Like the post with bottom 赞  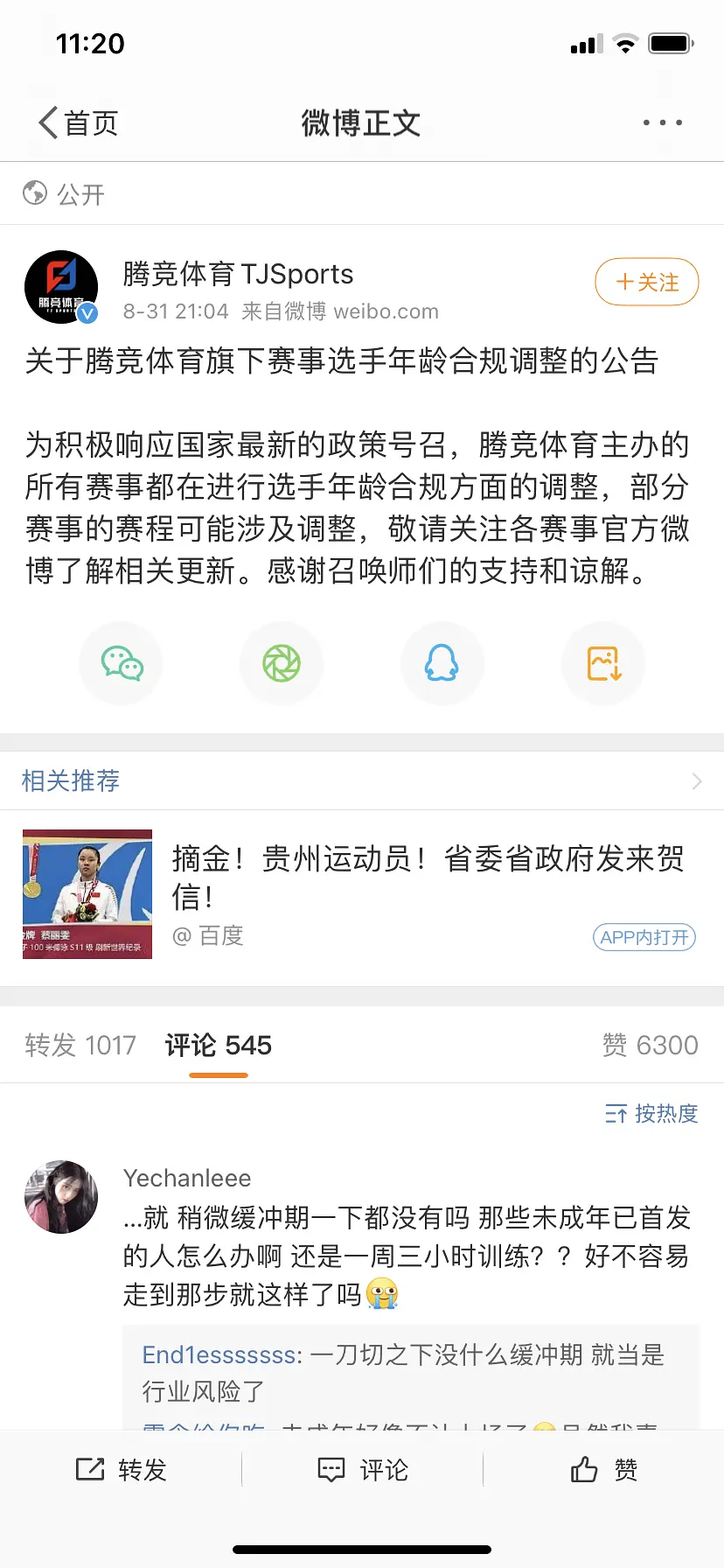tap(603, 1470)
